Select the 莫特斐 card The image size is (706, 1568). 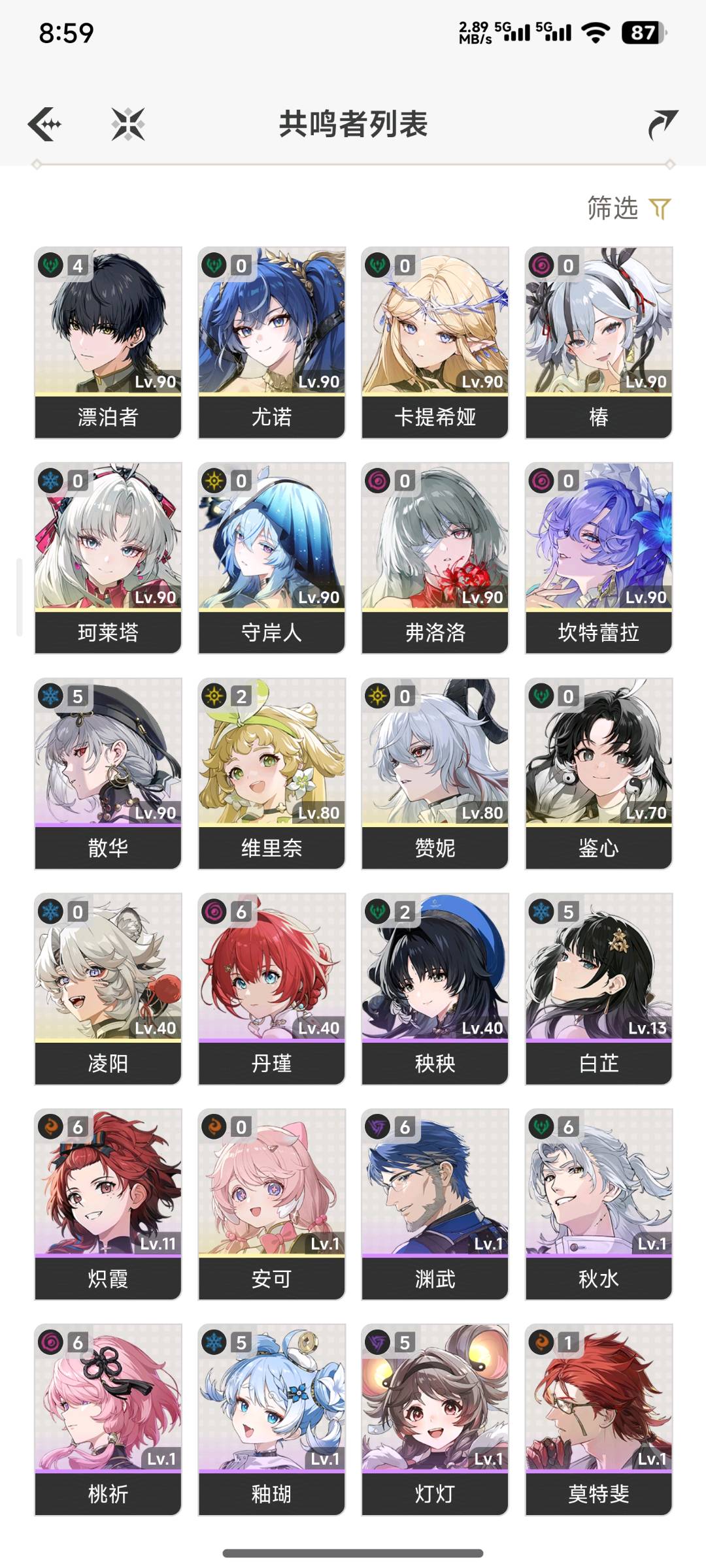coord(598,1420)
